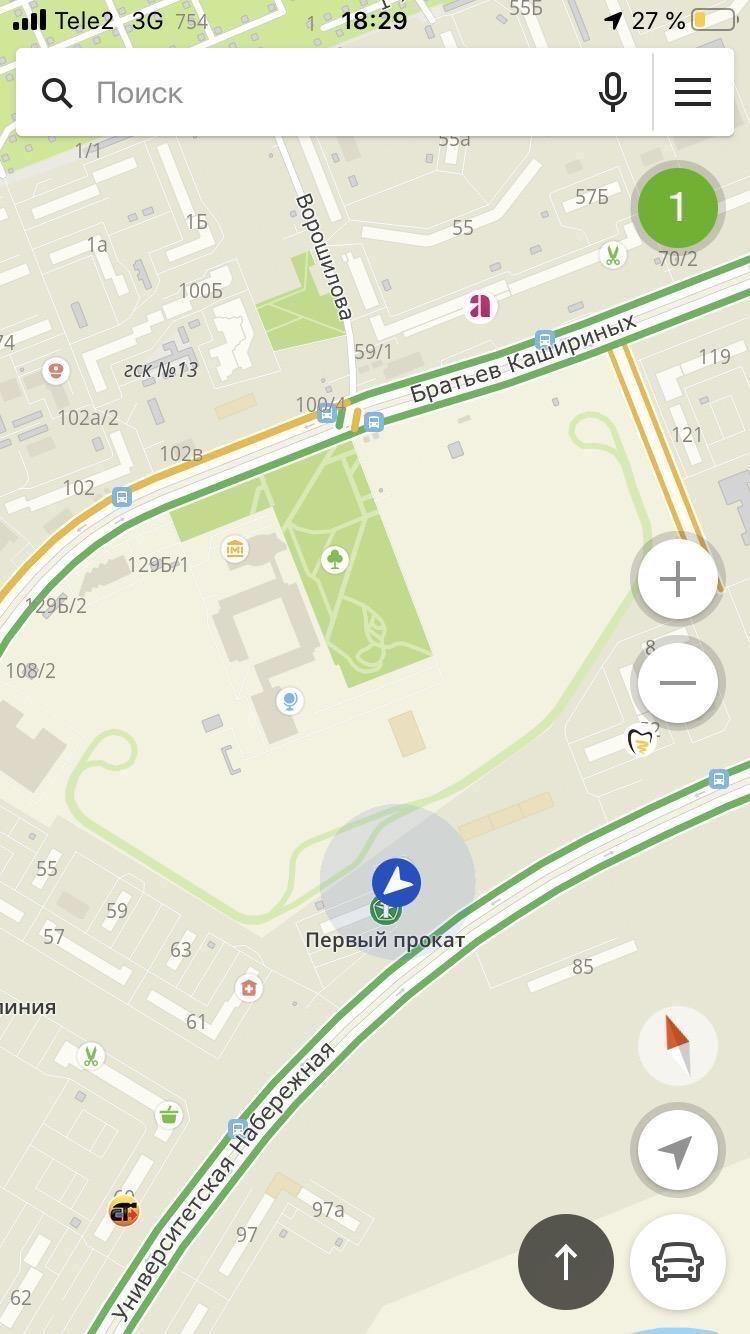Image resolution: width=750 pixels, height=1334 pixels.
Task: Open the Первый прокат place marker
Action: (385, 911)
